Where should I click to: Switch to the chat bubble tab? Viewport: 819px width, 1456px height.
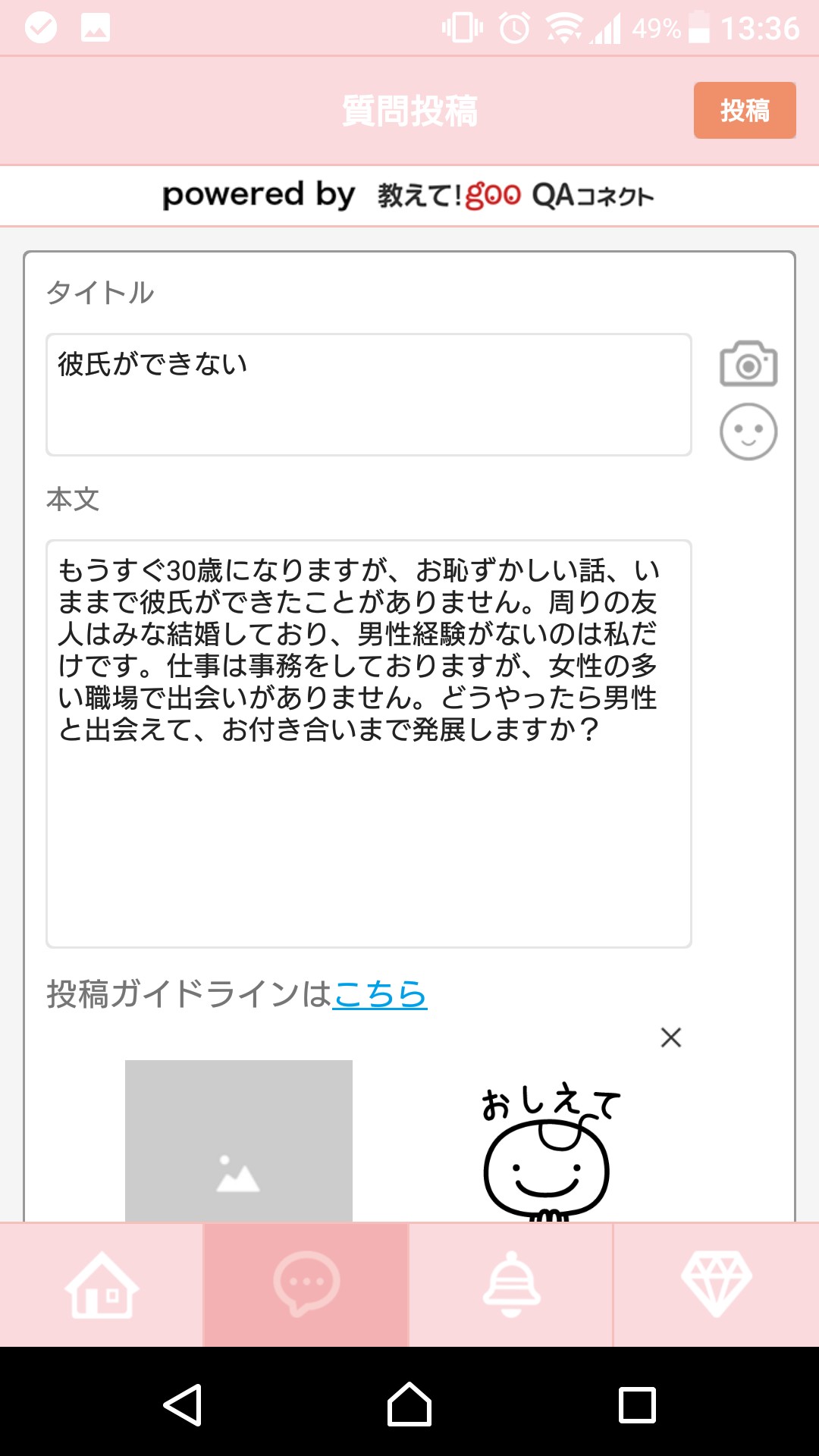point(306,1284)
